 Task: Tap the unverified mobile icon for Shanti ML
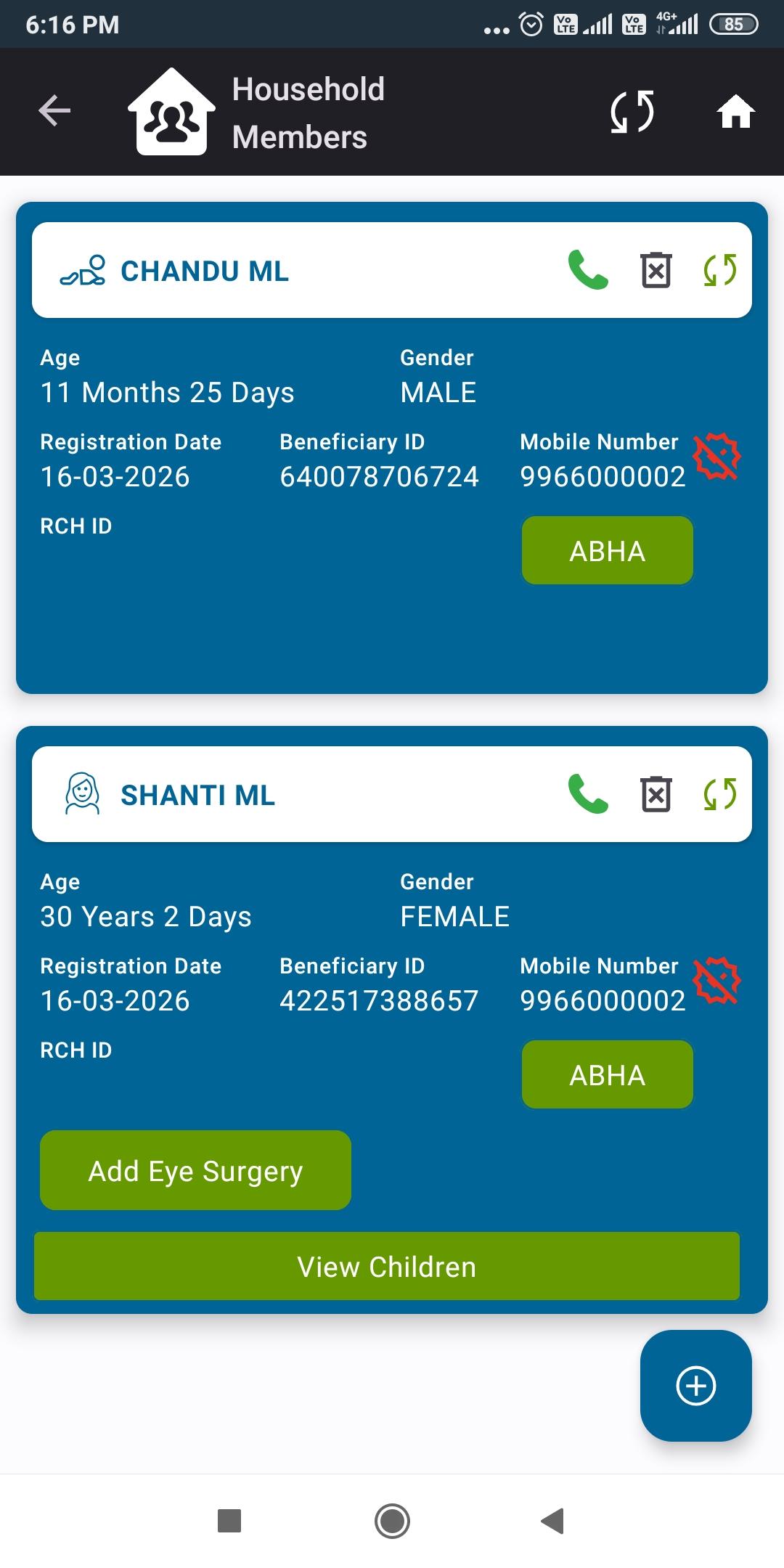click(x=716, y=981)
